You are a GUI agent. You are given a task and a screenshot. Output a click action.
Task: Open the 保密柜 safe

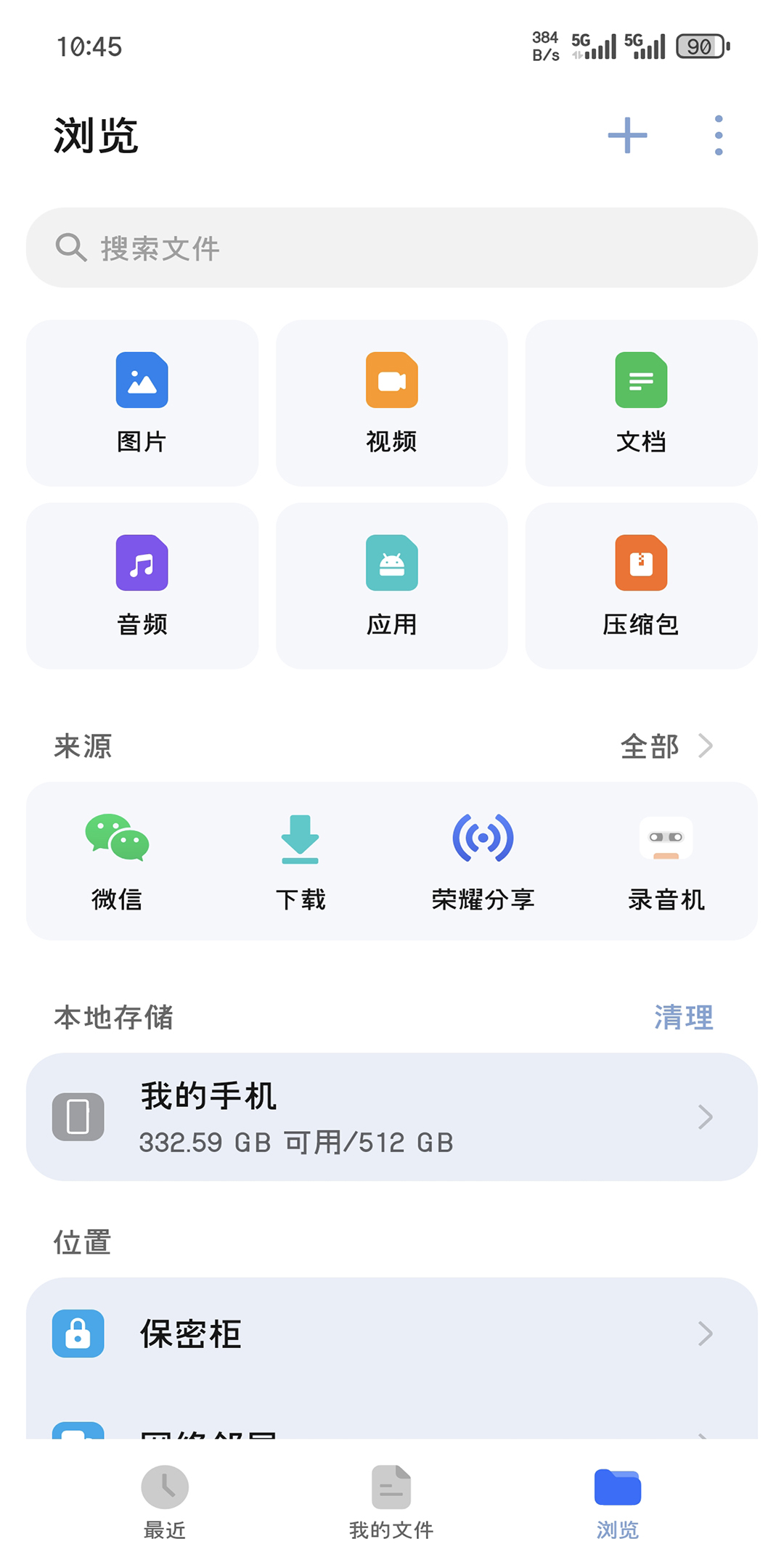[x=392, y=1334]
